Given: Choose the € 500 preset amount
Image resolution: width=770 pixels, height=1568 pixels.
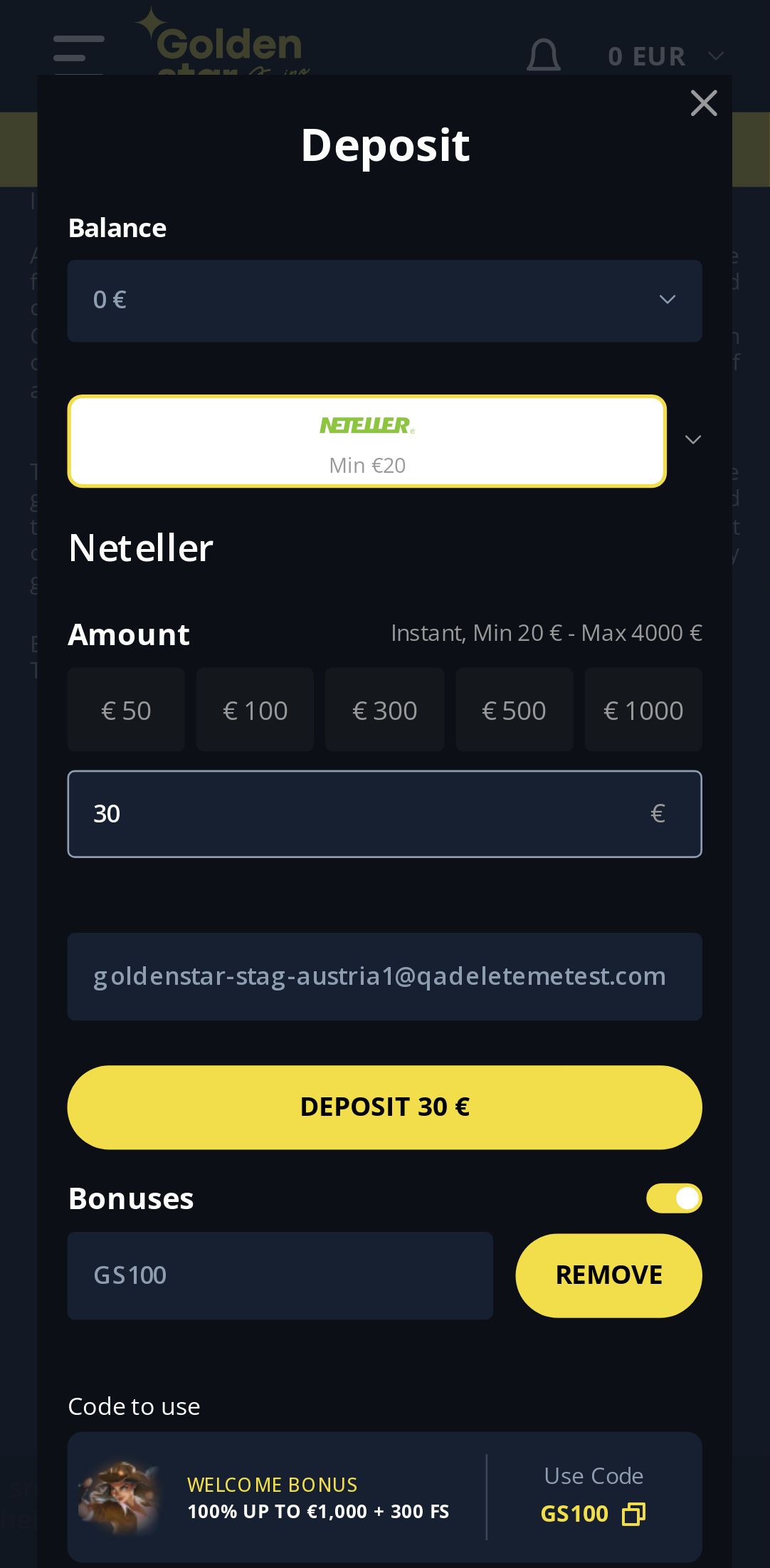Looking at the screenshot, I should coord(514,710).
